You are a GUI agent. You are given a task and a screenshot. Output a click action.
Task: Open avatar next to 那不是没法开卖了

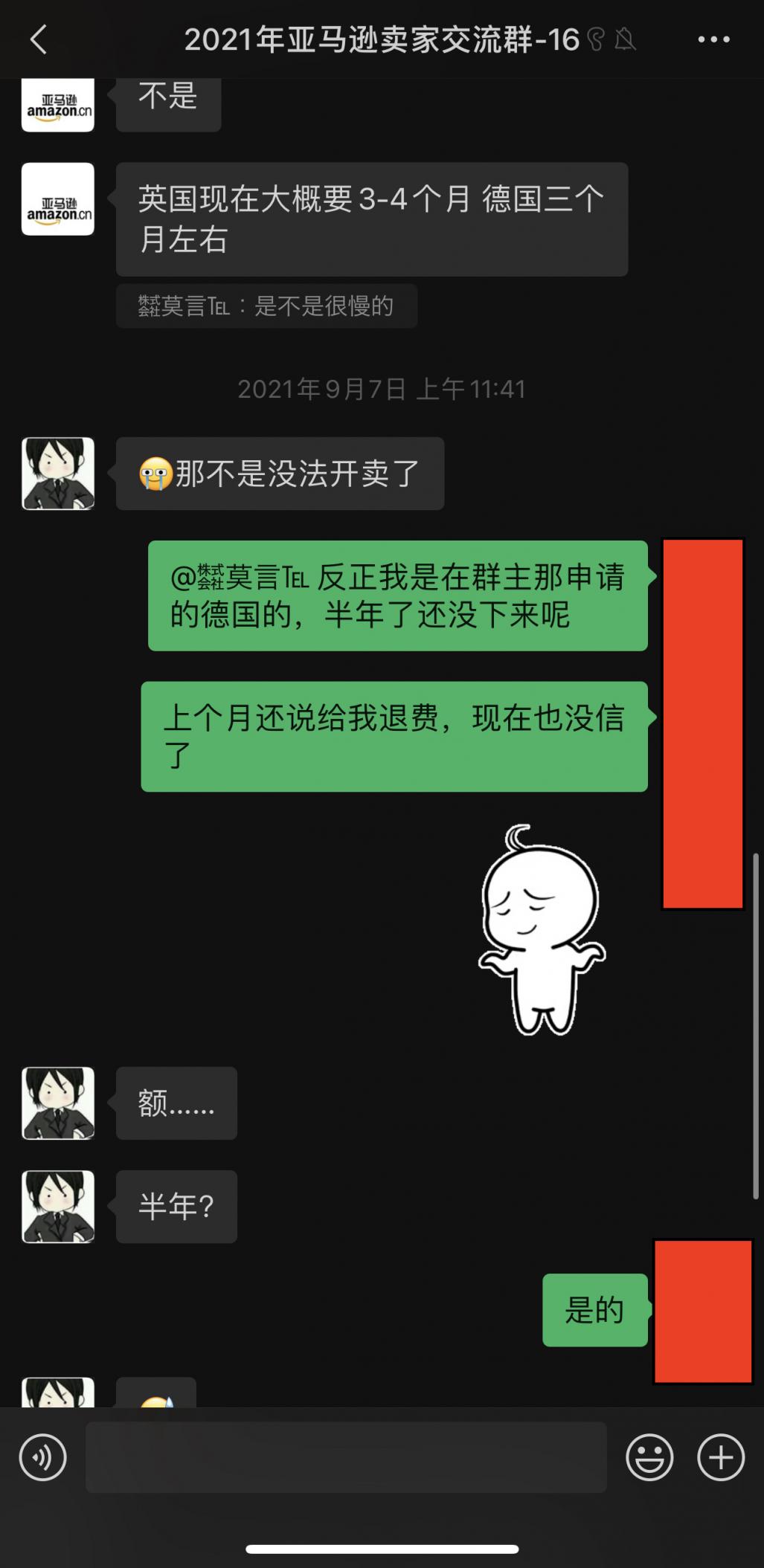click(58, 474)
